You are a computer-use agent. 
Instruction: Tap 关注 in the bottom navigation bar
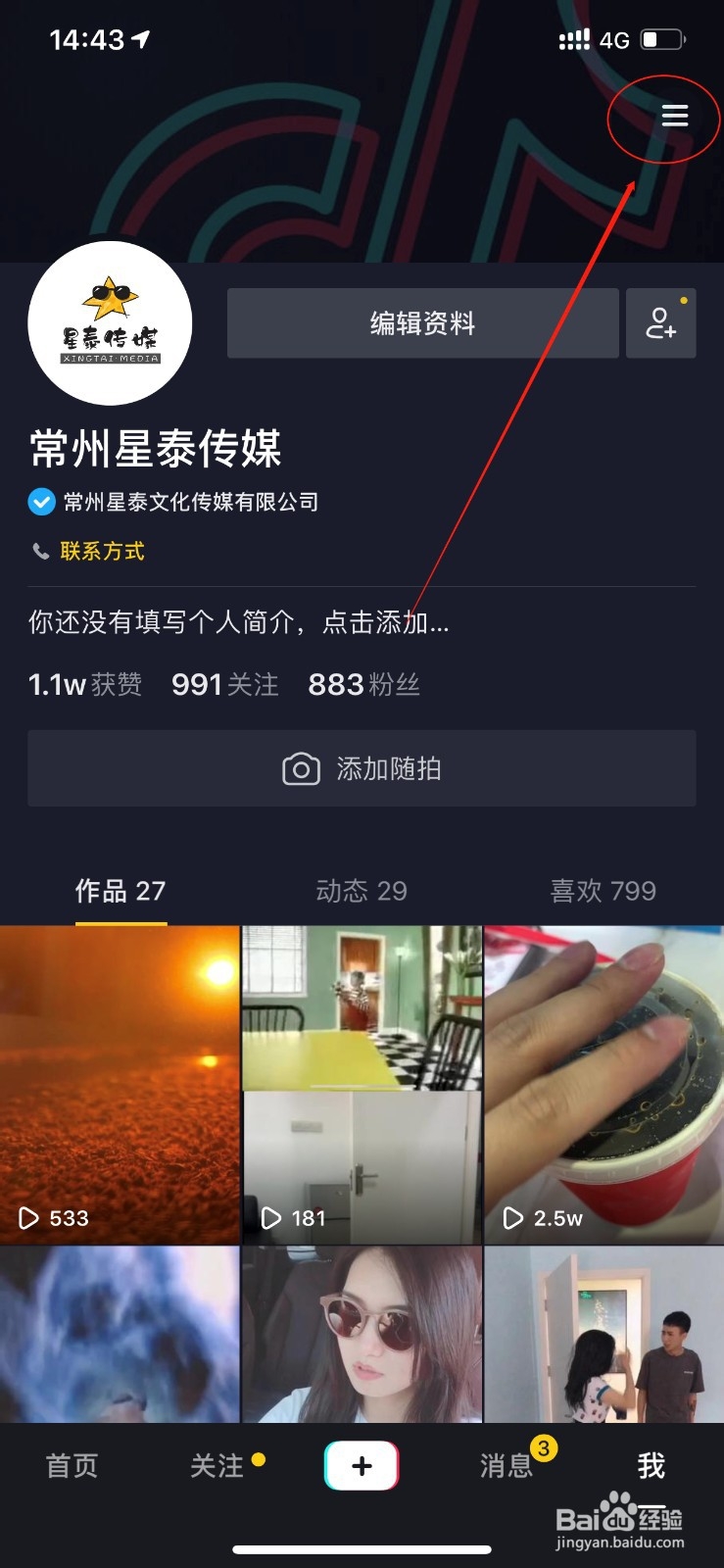click(x=217, y=1465)
